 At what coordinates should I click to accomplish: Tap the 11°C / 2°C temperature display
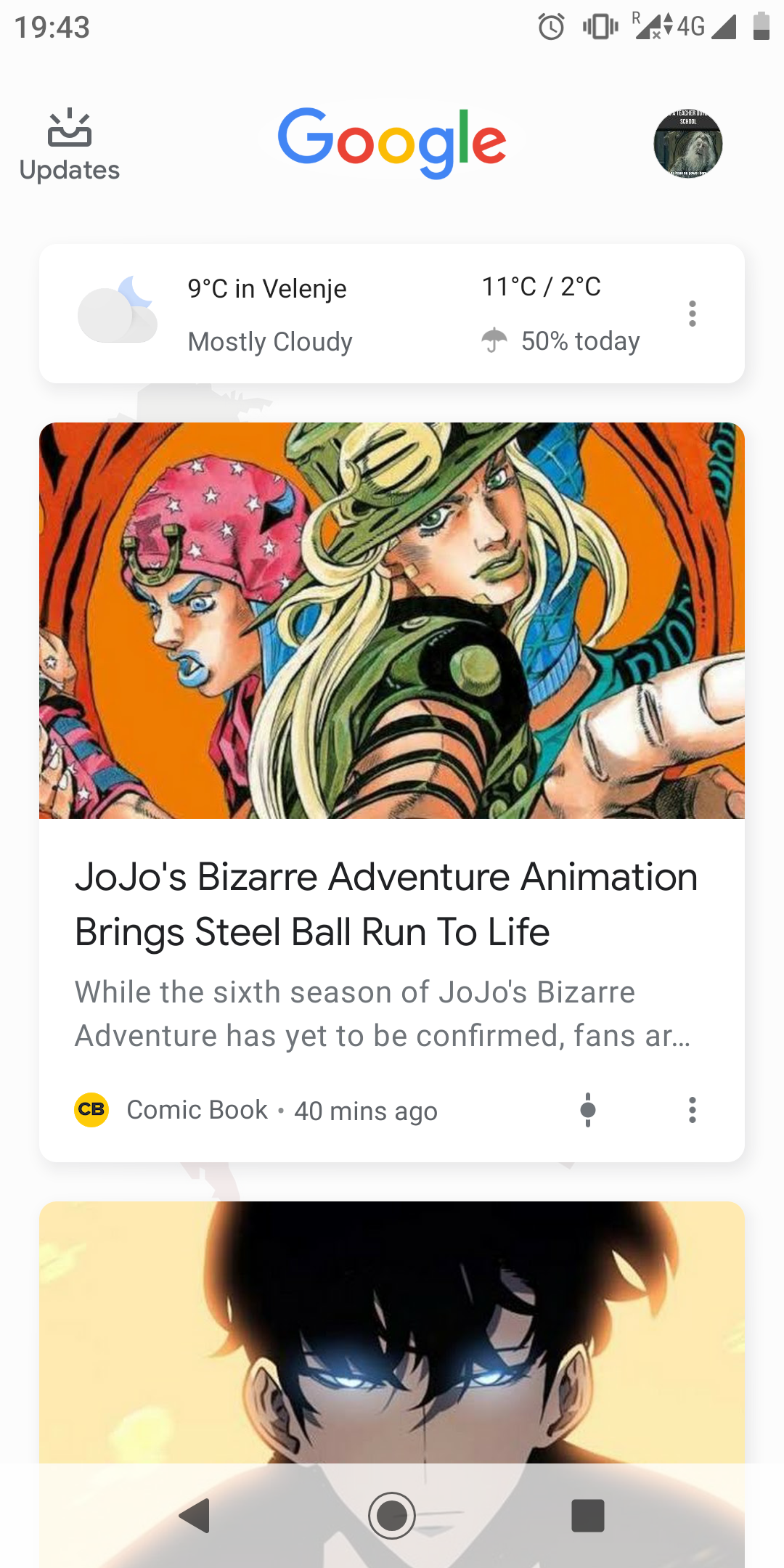pyautogui.click(x=542, y=287)
